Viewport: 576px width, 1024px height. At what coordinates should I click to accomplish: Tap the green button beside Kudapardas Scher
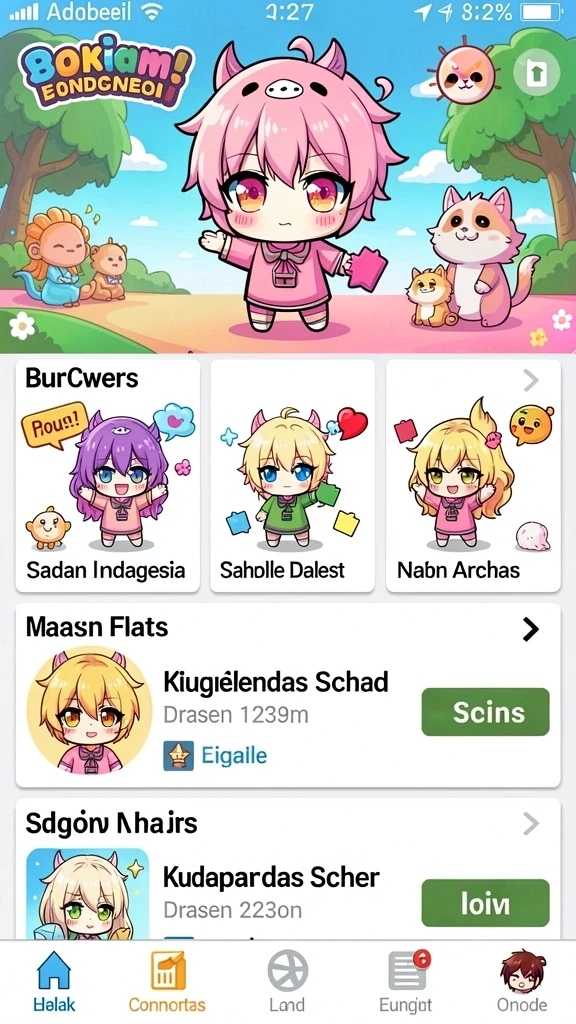click(x=485, y=903)
